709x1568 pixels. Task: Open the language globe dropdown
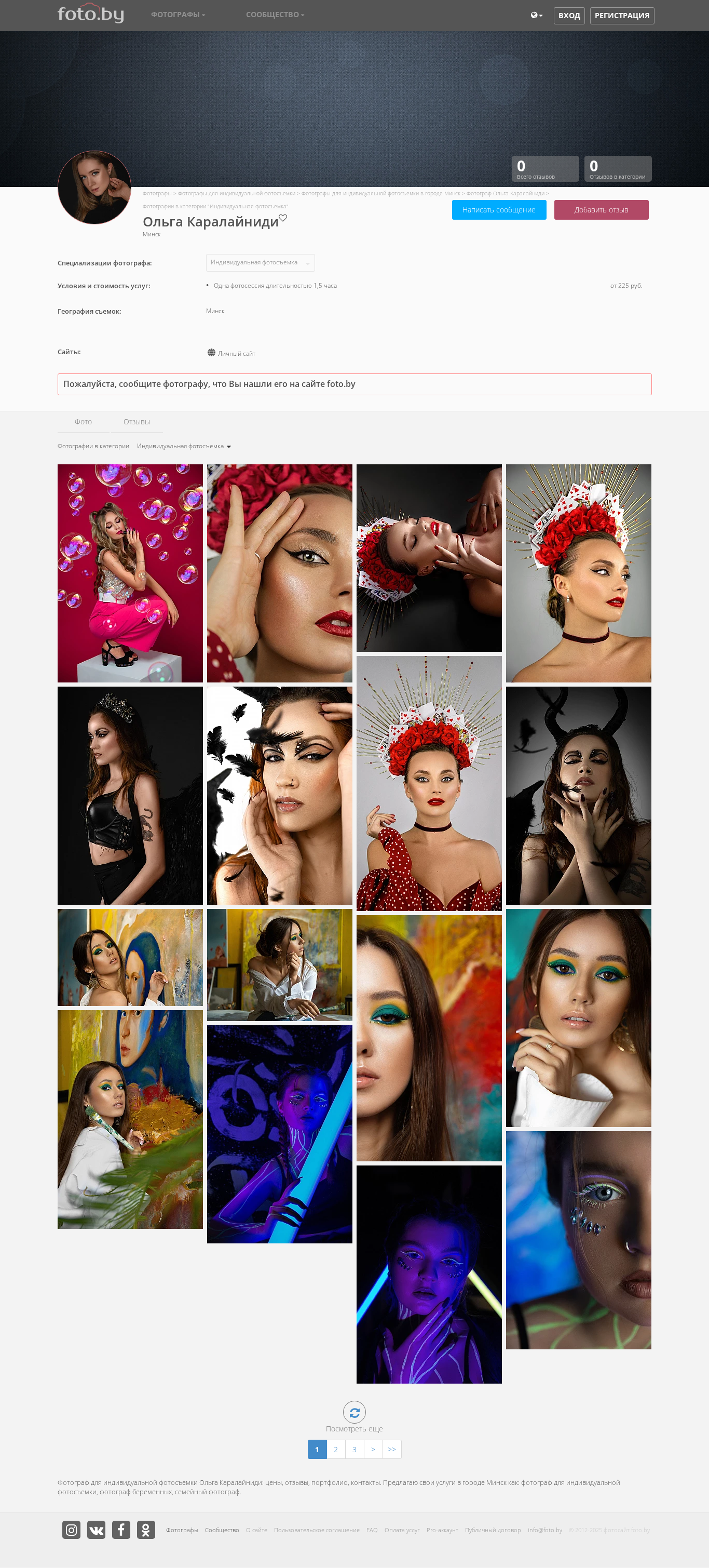[x=536, y=15]
